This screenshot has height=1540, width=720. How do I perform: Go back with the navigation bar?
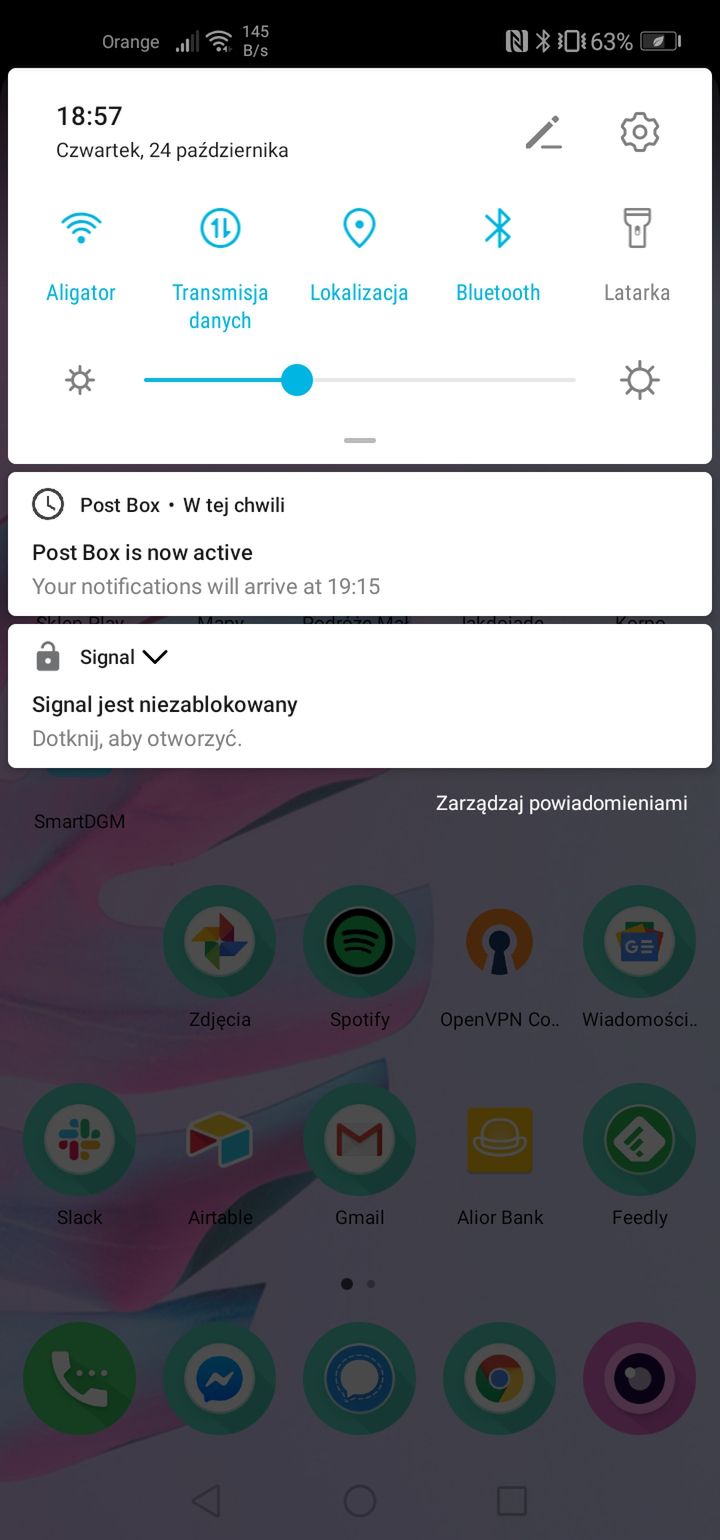(206, 1500)
